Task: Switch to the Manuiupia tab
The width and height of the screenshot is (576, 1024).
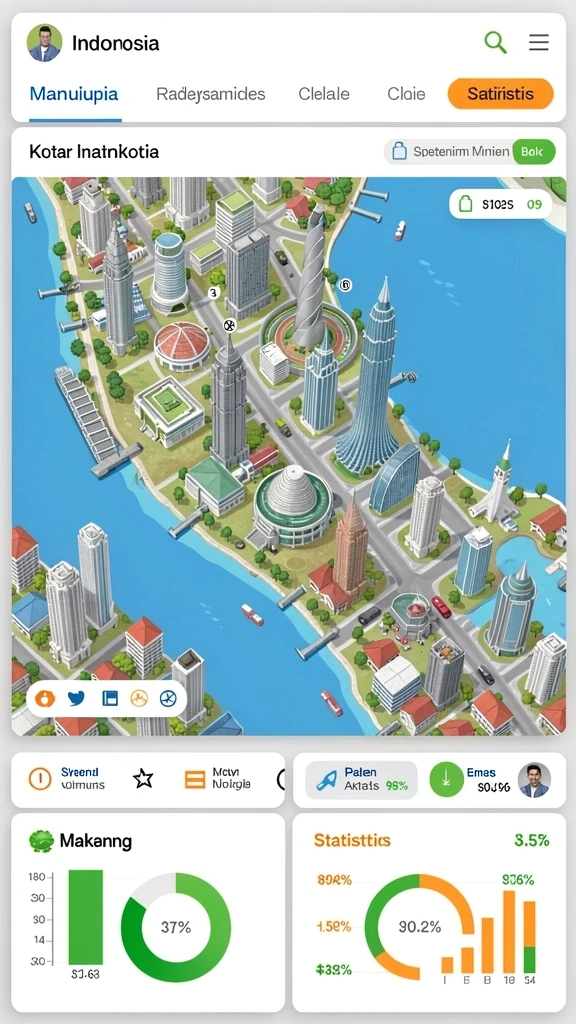Action: [x=74, y=94]
